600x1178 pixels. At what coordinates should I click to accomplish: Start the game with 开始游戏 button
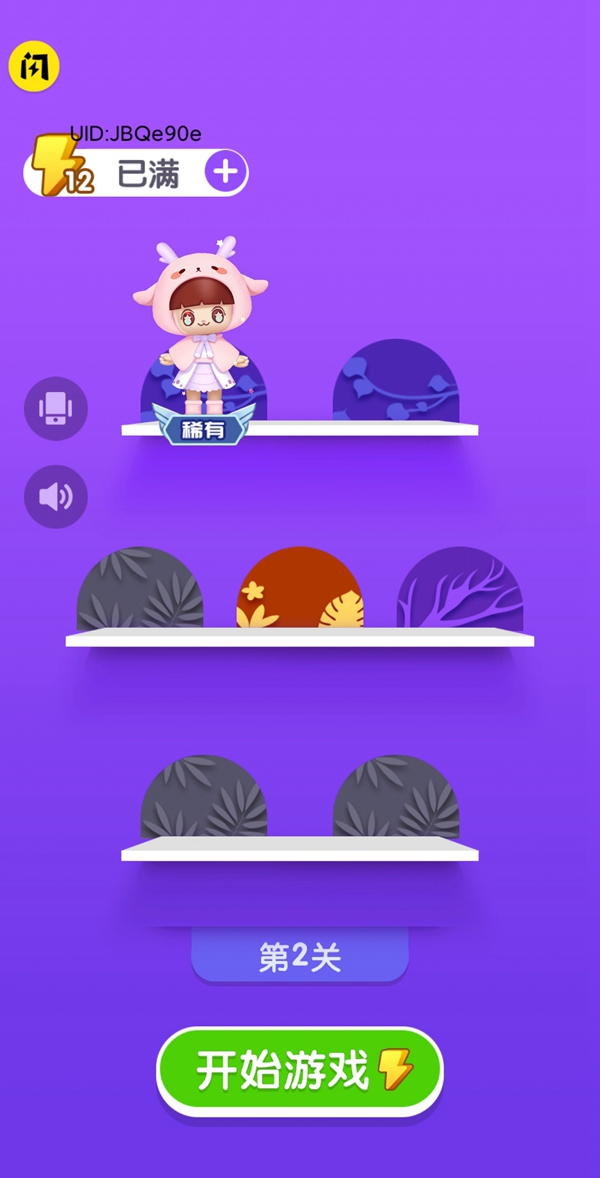coord(299,1071)
